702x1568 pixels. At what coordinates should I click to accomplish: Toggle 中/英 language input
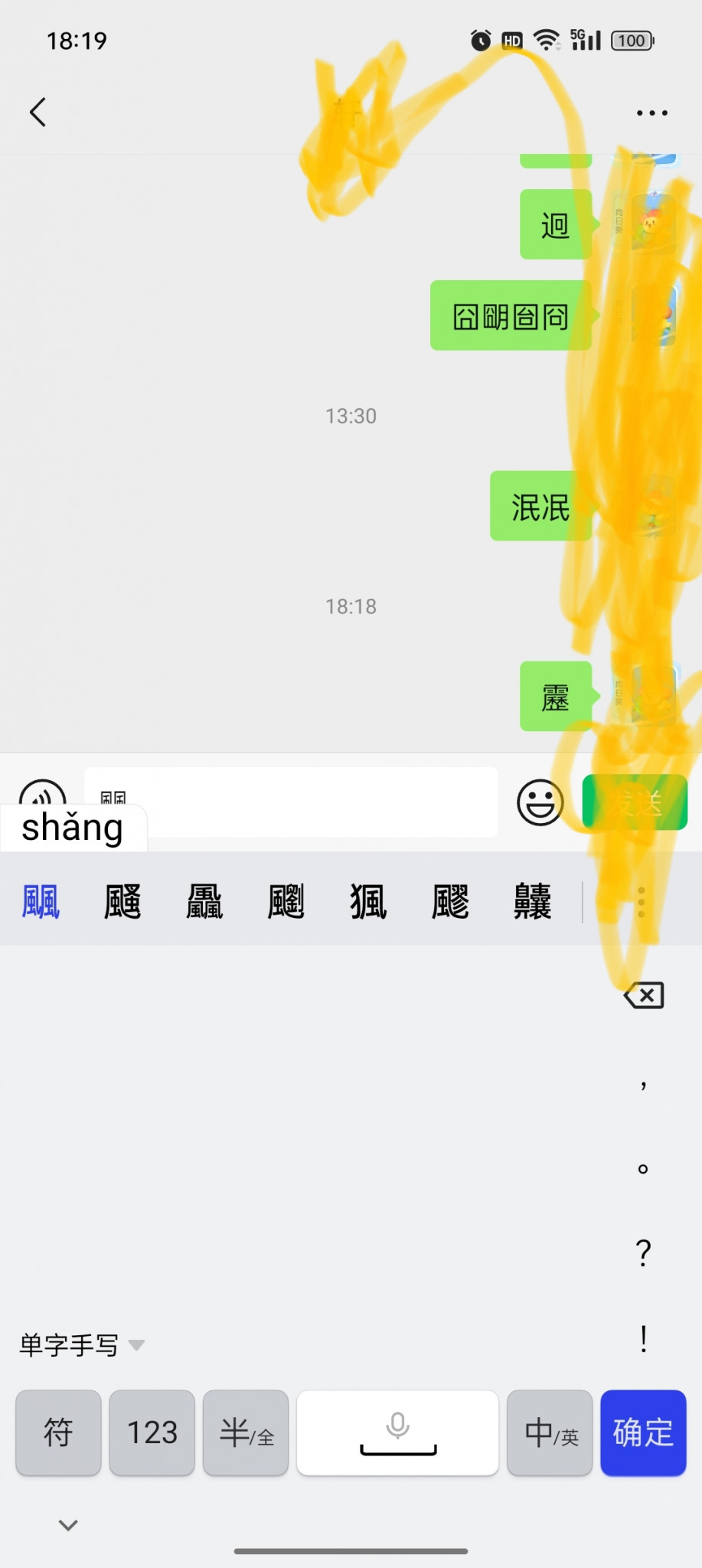pos(550,1432)
